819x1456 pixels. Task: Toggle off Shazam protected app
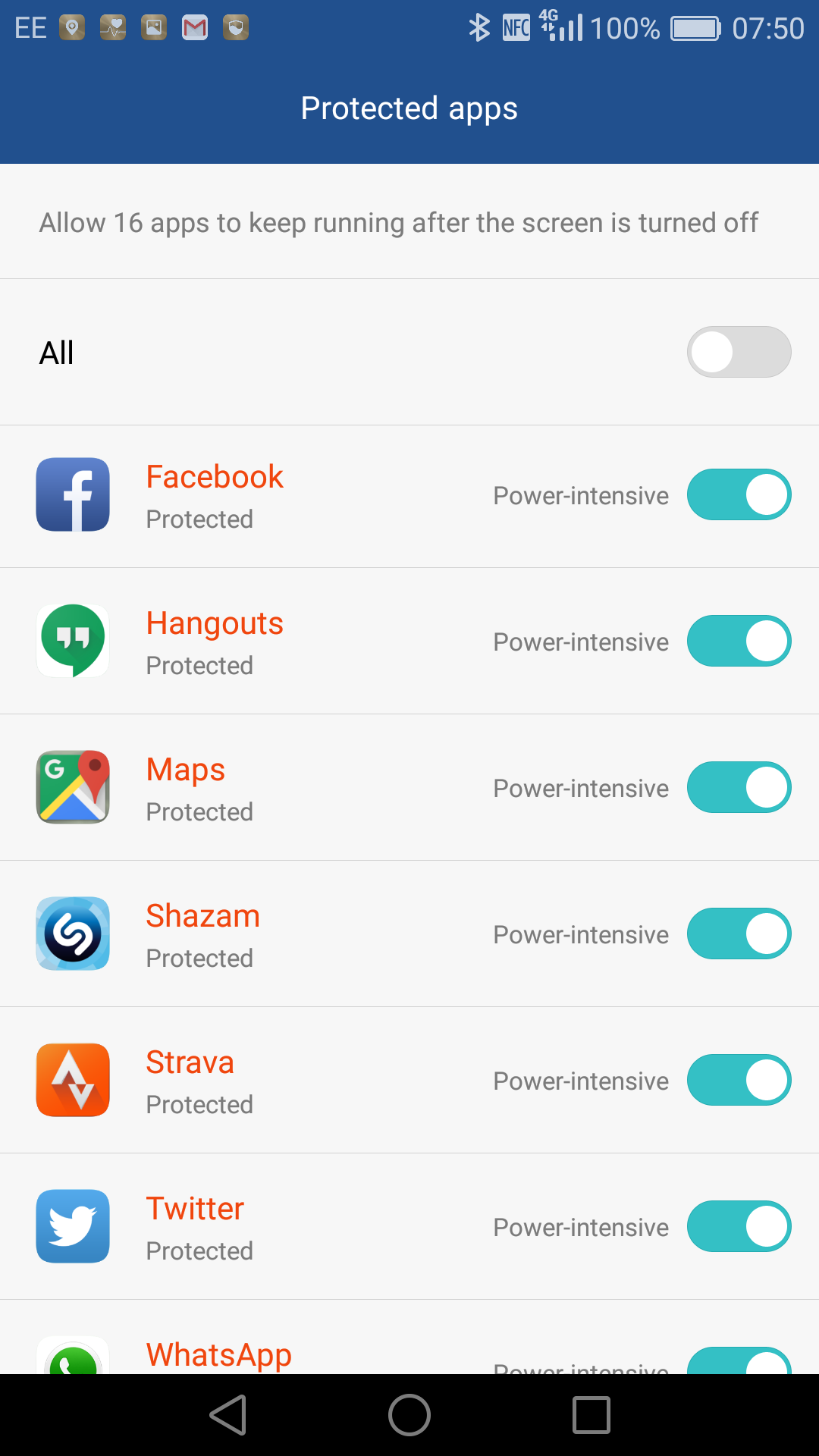[739, 934]
